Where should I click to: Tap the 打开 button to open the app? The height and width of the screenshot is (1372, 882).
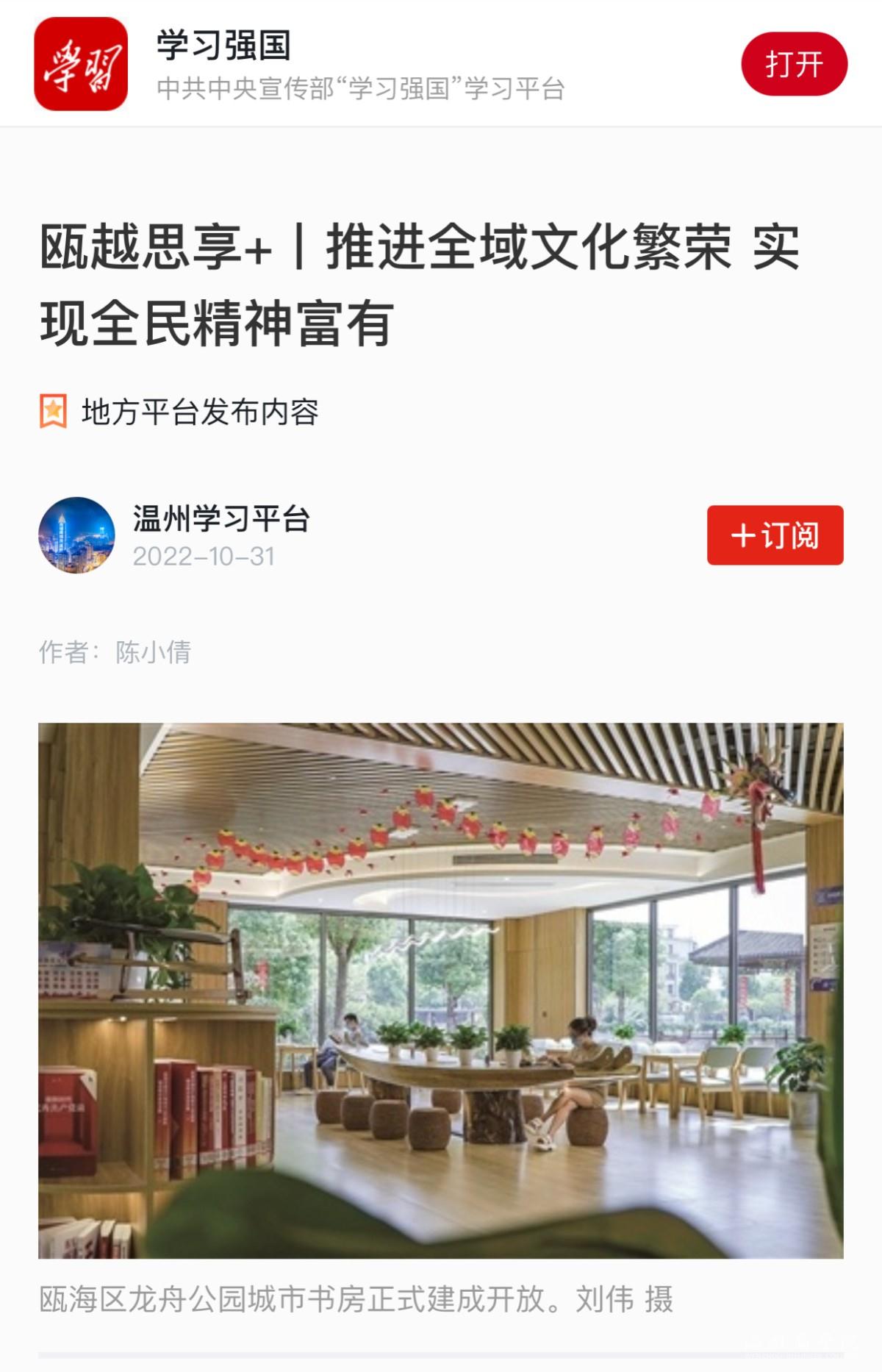click(x=794, y=64)
